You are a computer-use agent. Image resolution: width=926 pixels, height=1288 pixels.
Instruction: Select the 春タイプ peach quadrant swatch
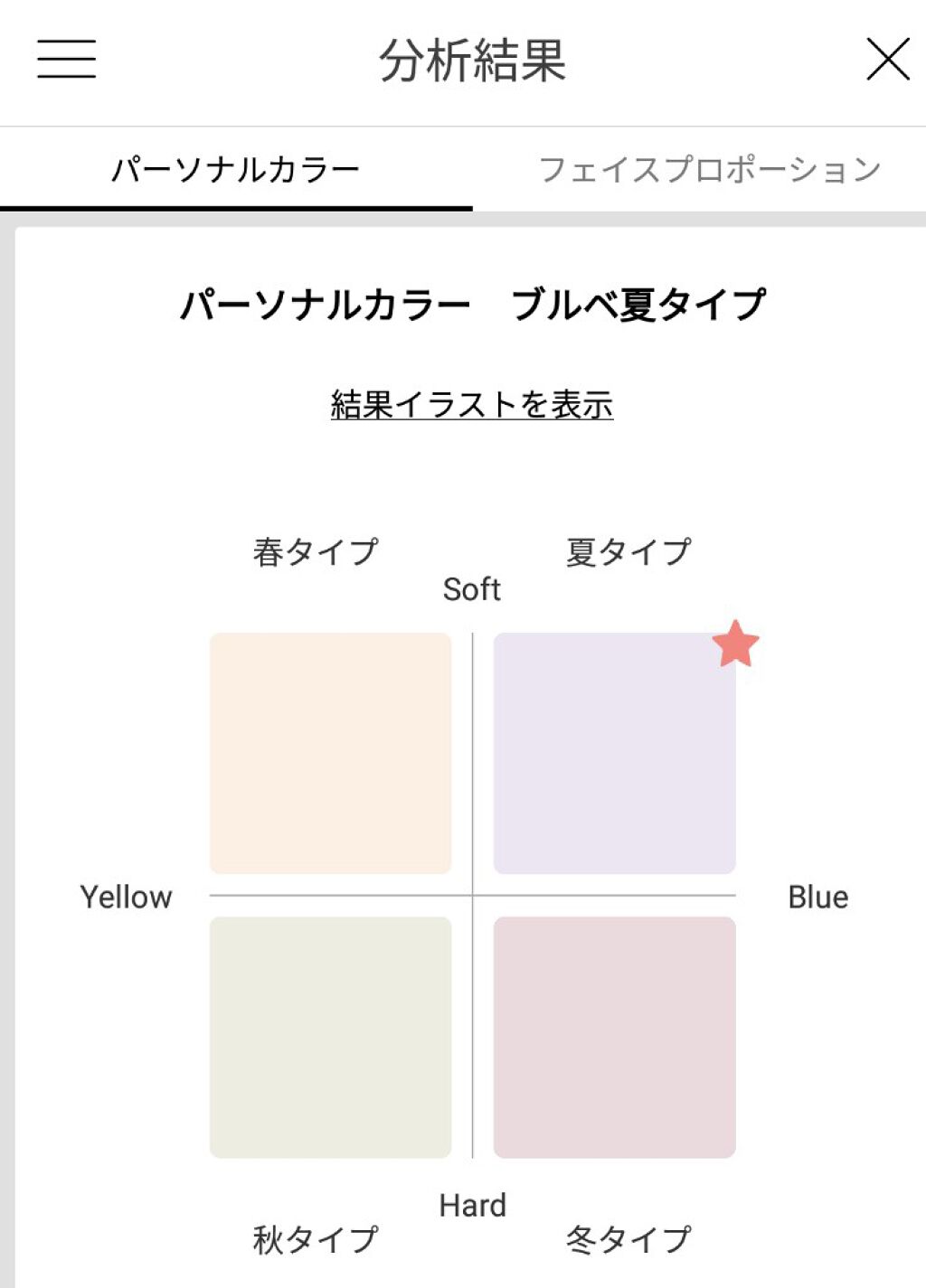[x=330, y=752]
